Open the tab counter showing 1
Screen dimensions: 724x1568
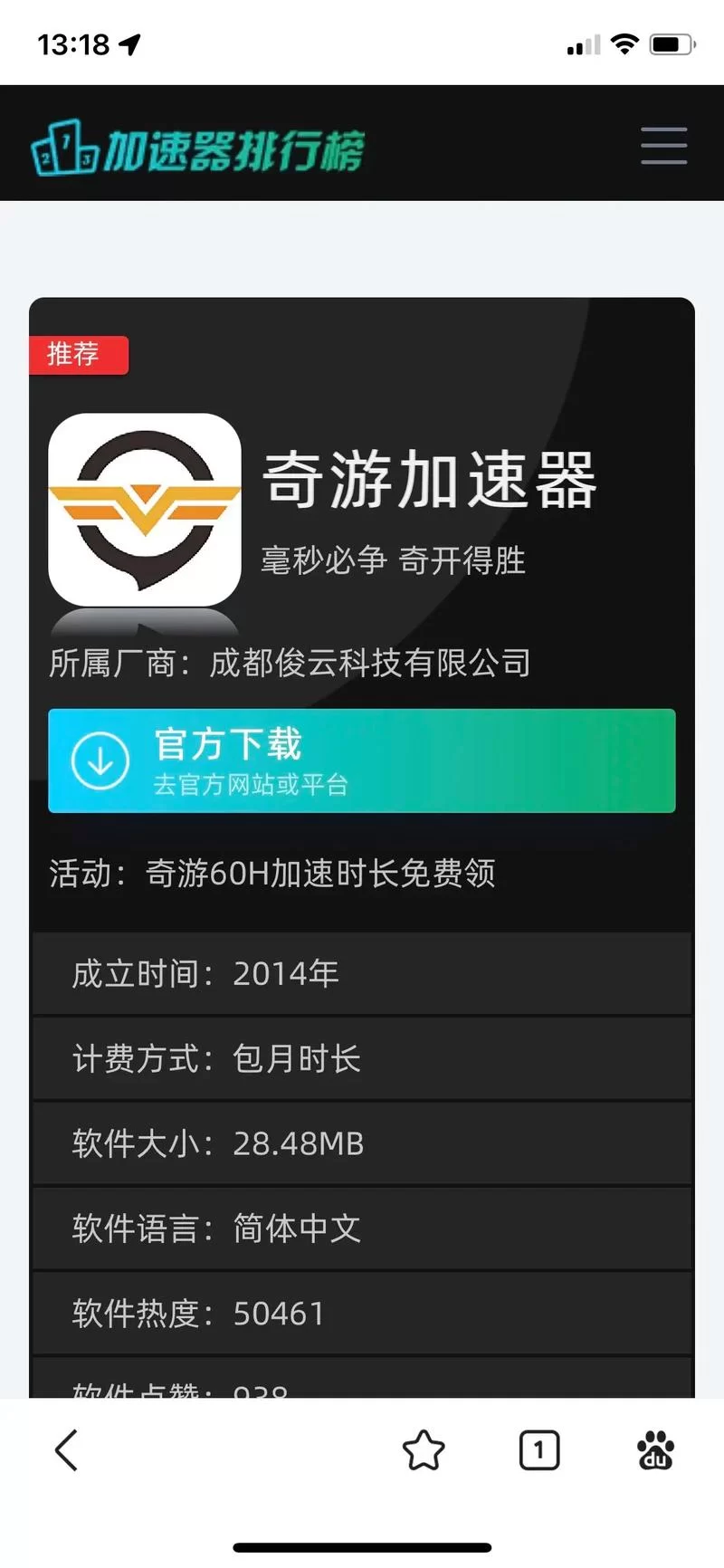click(x=539, y=1449)
